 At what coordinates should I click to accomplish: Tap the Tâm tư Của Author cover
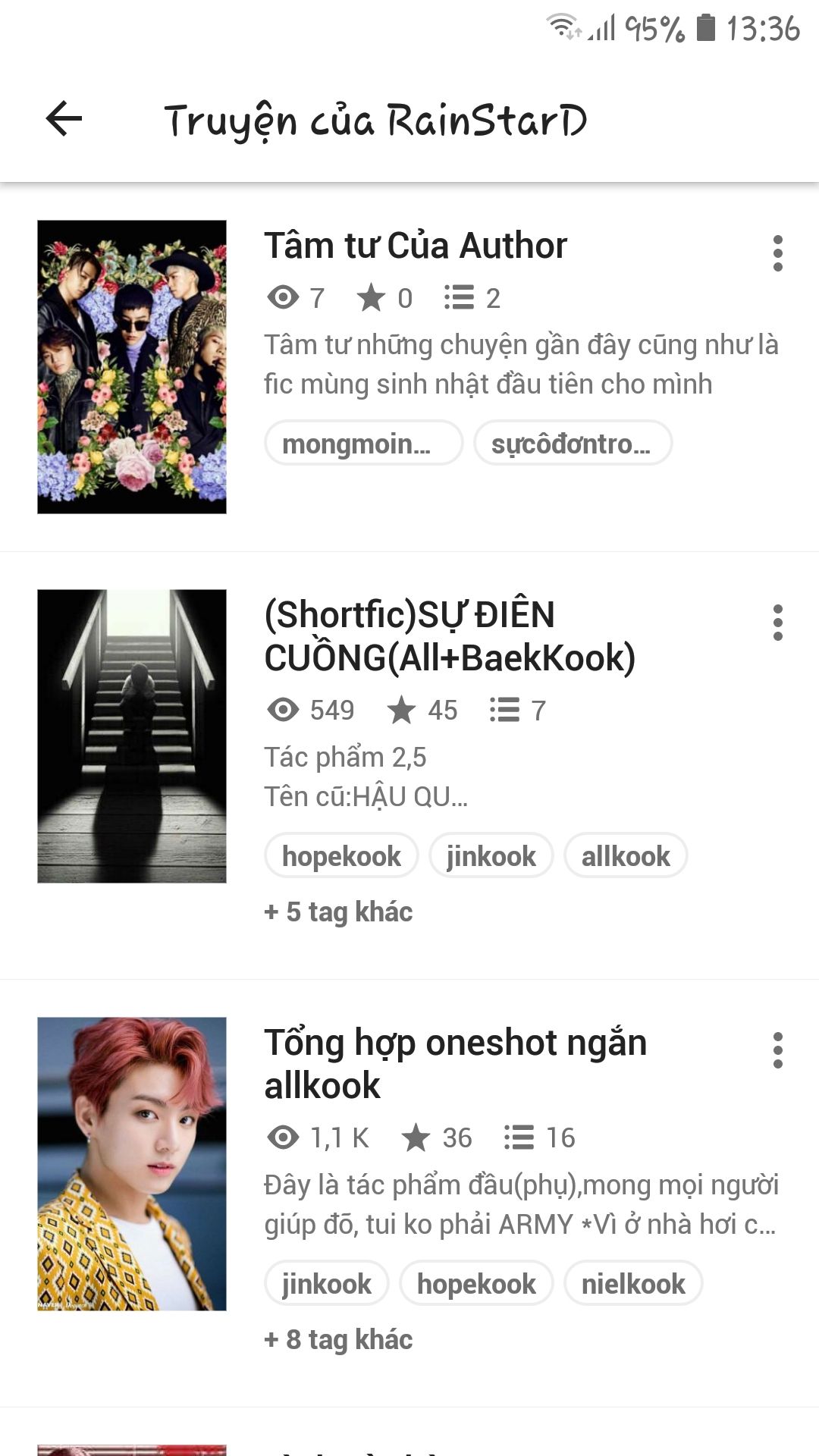pos(132,367)
